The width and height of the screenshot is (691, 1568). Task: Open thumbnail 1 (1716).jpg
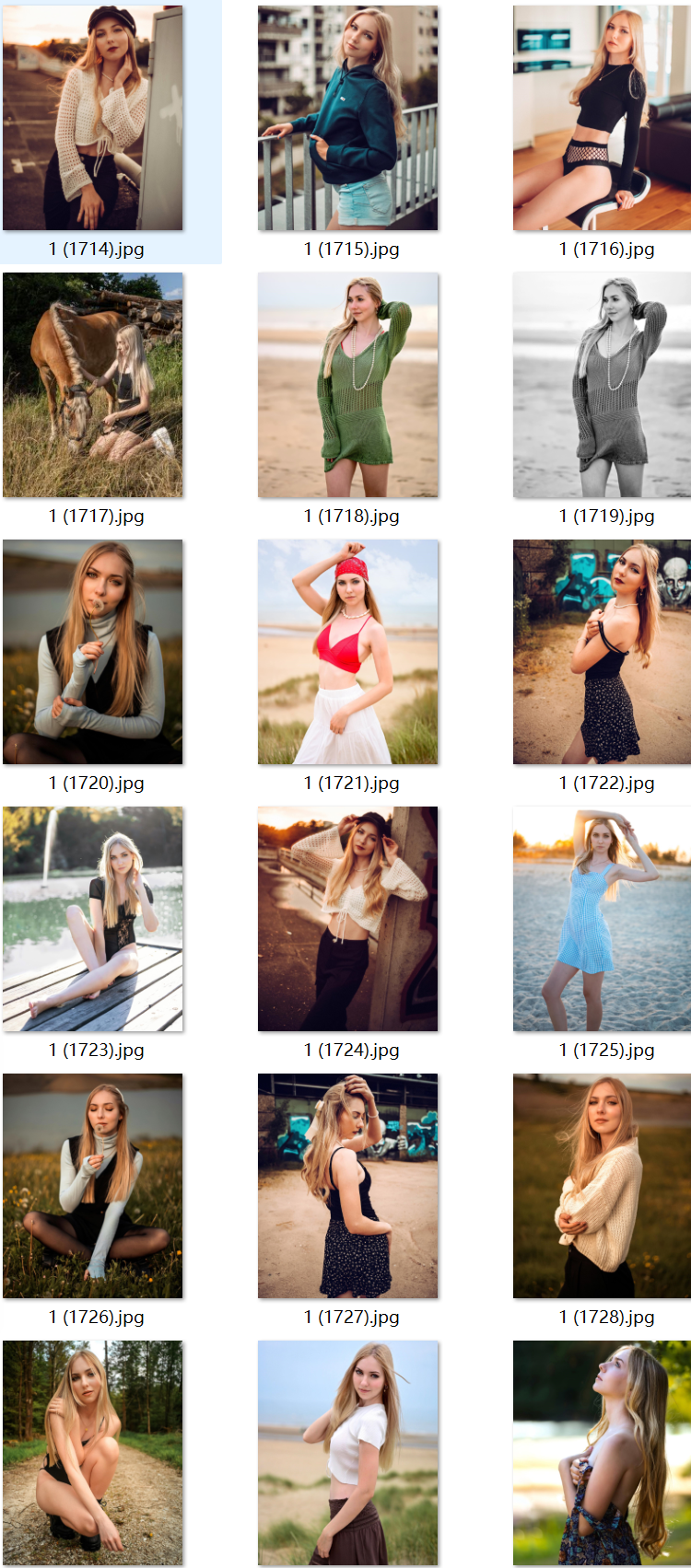coord(602,118)
